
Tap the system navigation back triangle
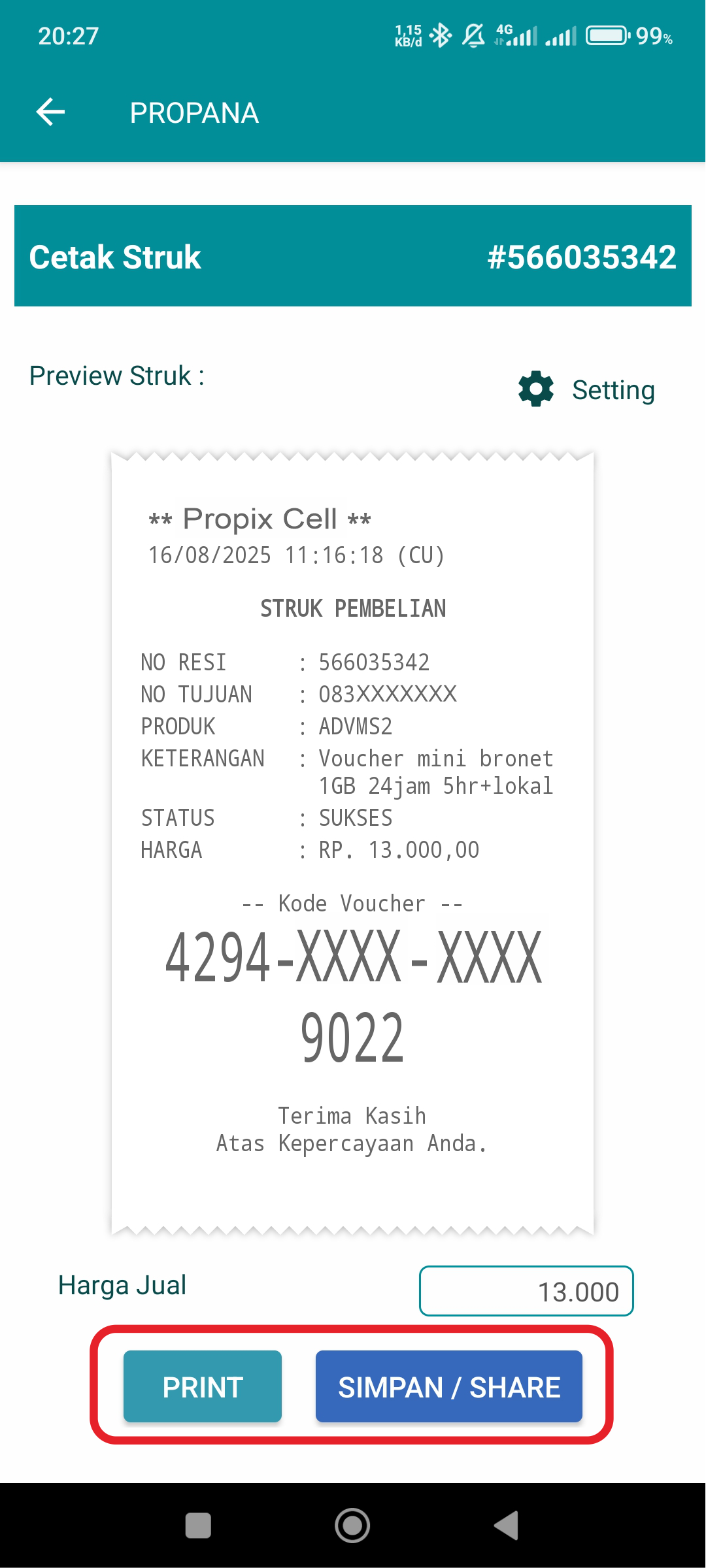coord(507,1526)
